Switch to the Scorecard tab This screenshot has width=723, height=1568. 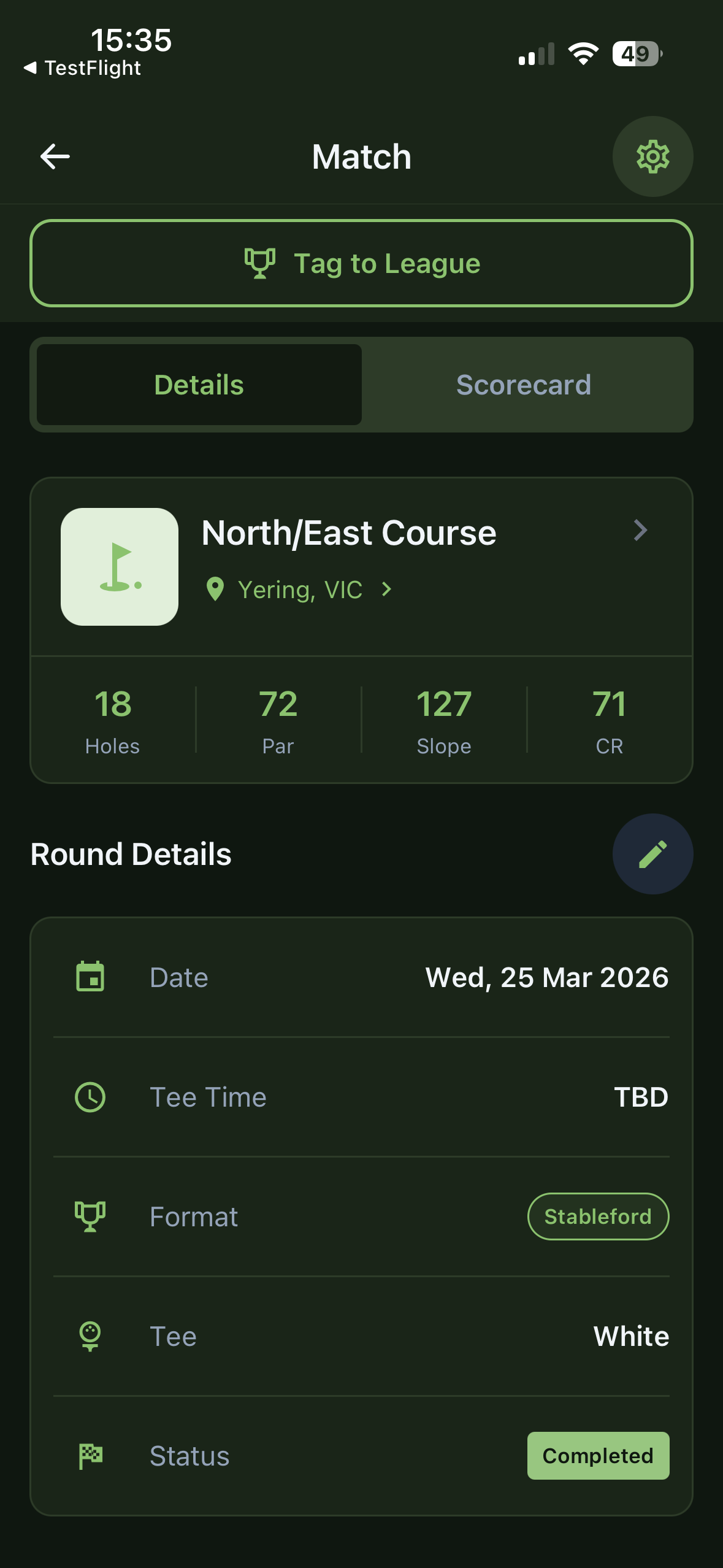[523, 385]
